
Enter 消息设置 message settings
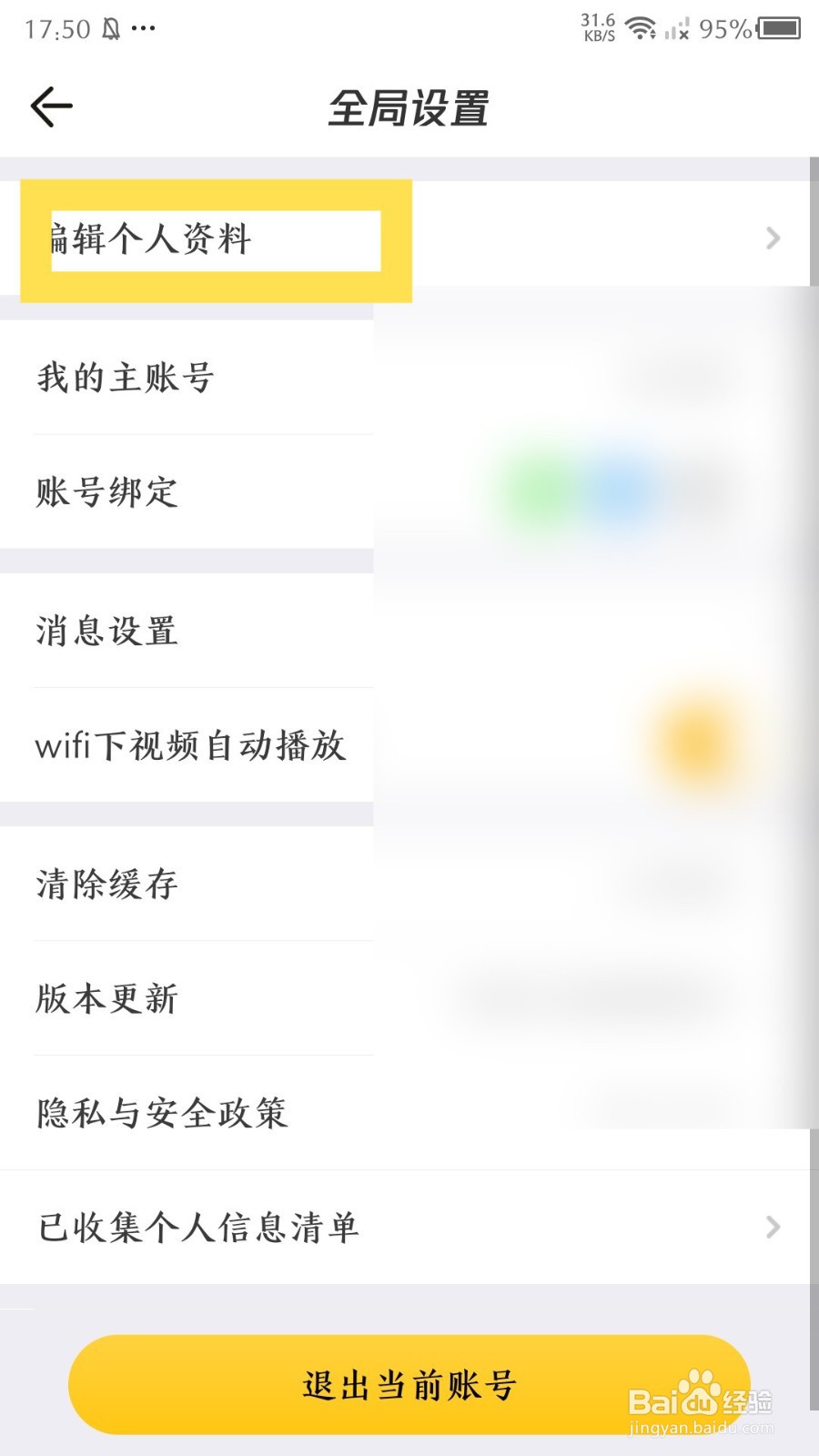tap(106, 630)
